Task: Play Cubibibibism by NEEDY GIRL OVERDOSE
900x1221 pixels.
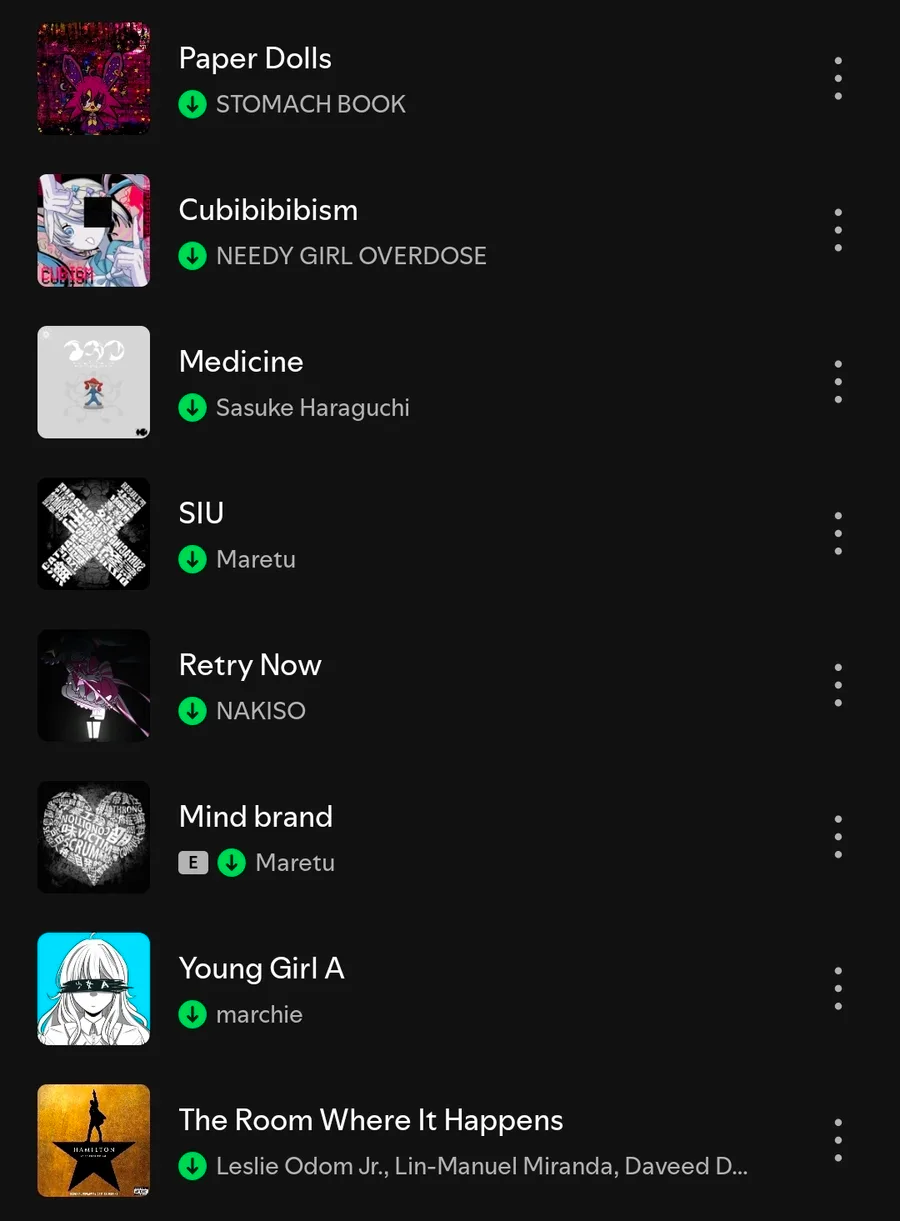Action: point(268,211)
